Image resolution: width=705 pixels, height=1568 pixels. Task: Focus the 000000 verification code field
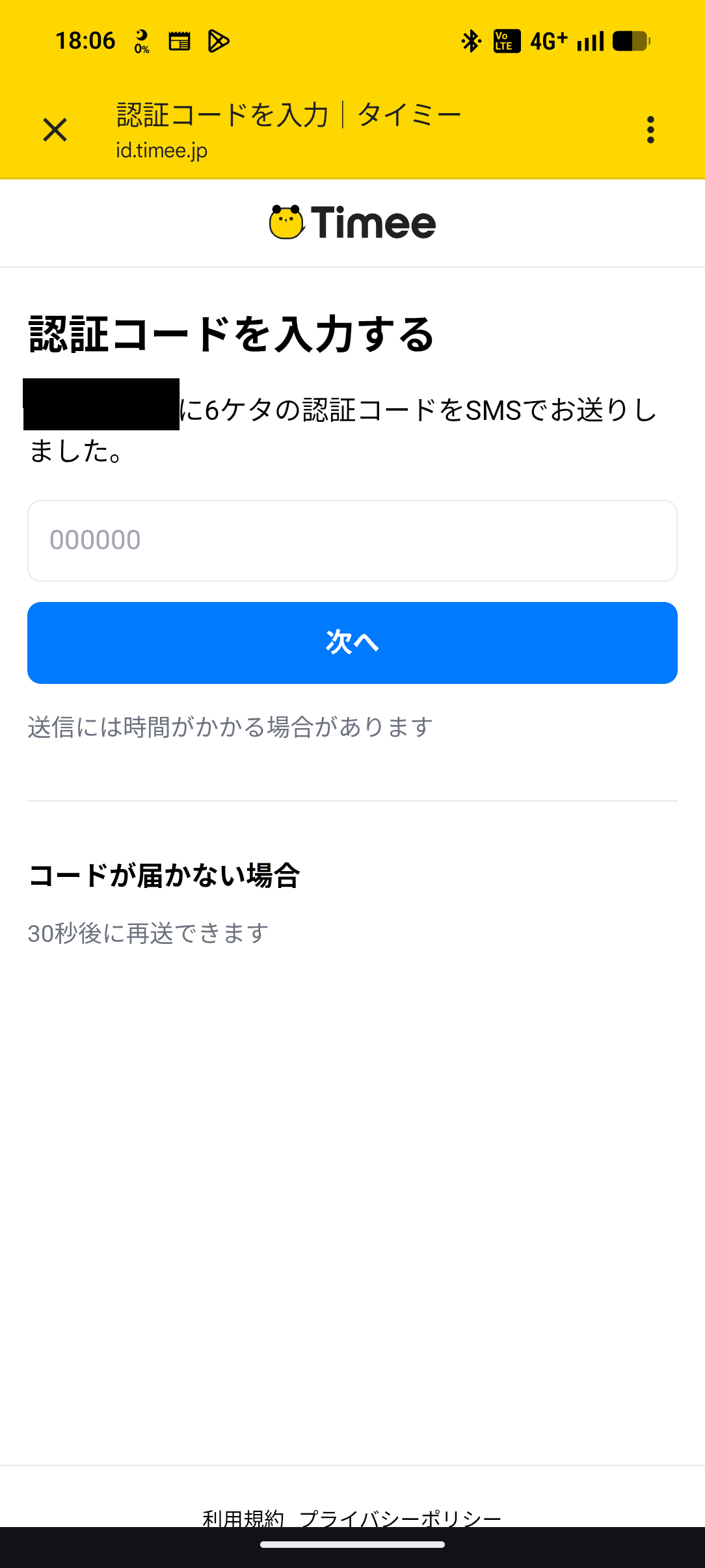pos(351,540)
